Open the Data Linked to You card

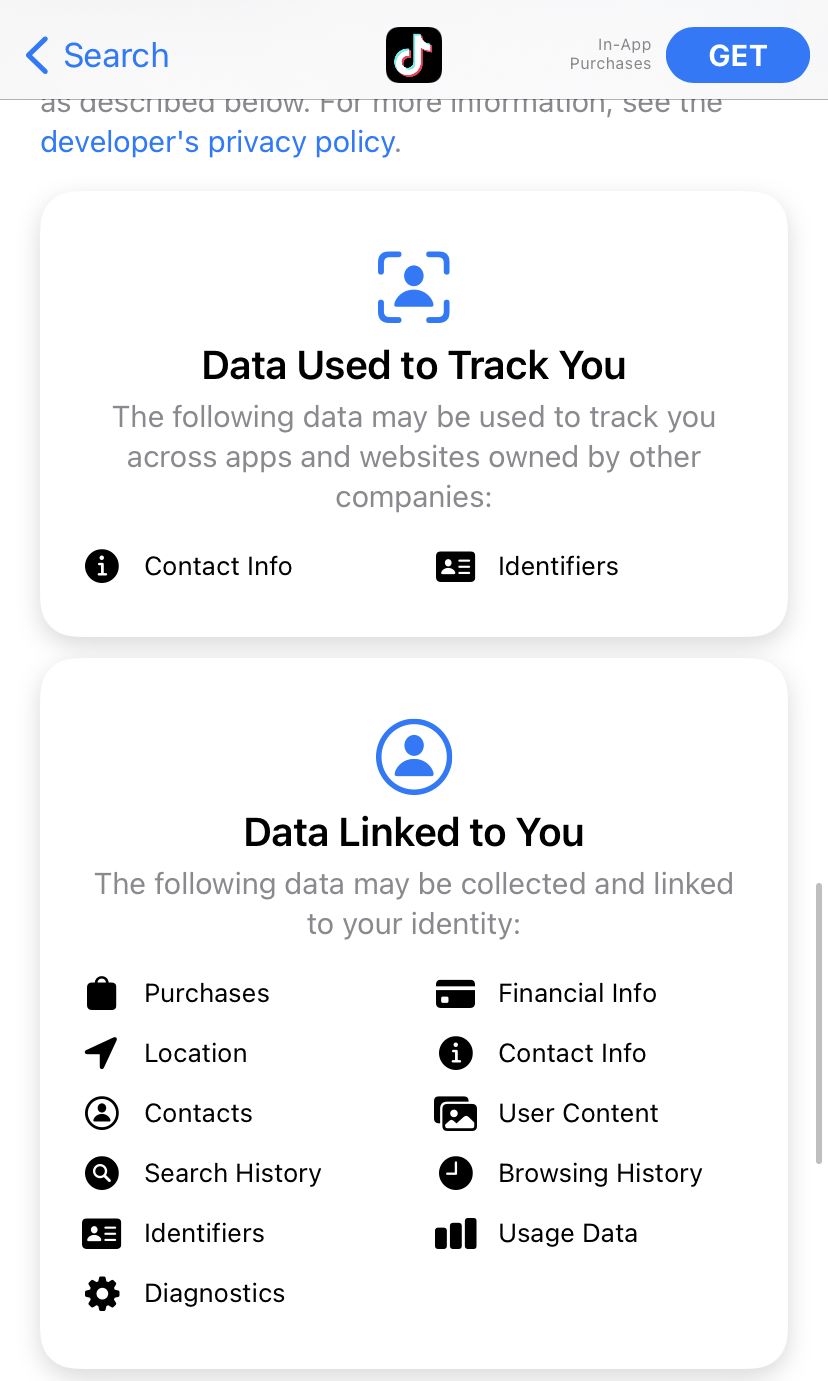point(414,1013)
